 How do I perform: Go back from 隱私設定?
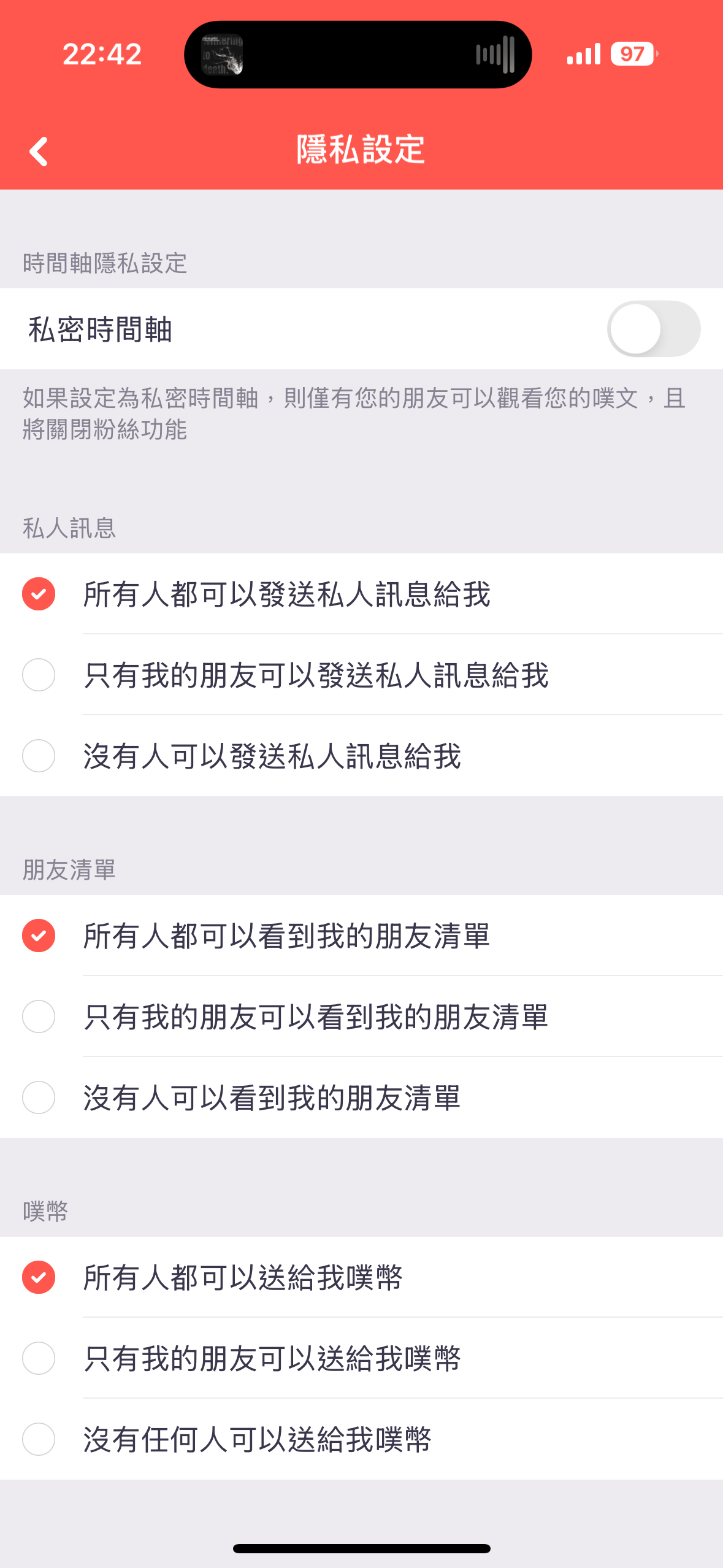[x=39, y=151]
